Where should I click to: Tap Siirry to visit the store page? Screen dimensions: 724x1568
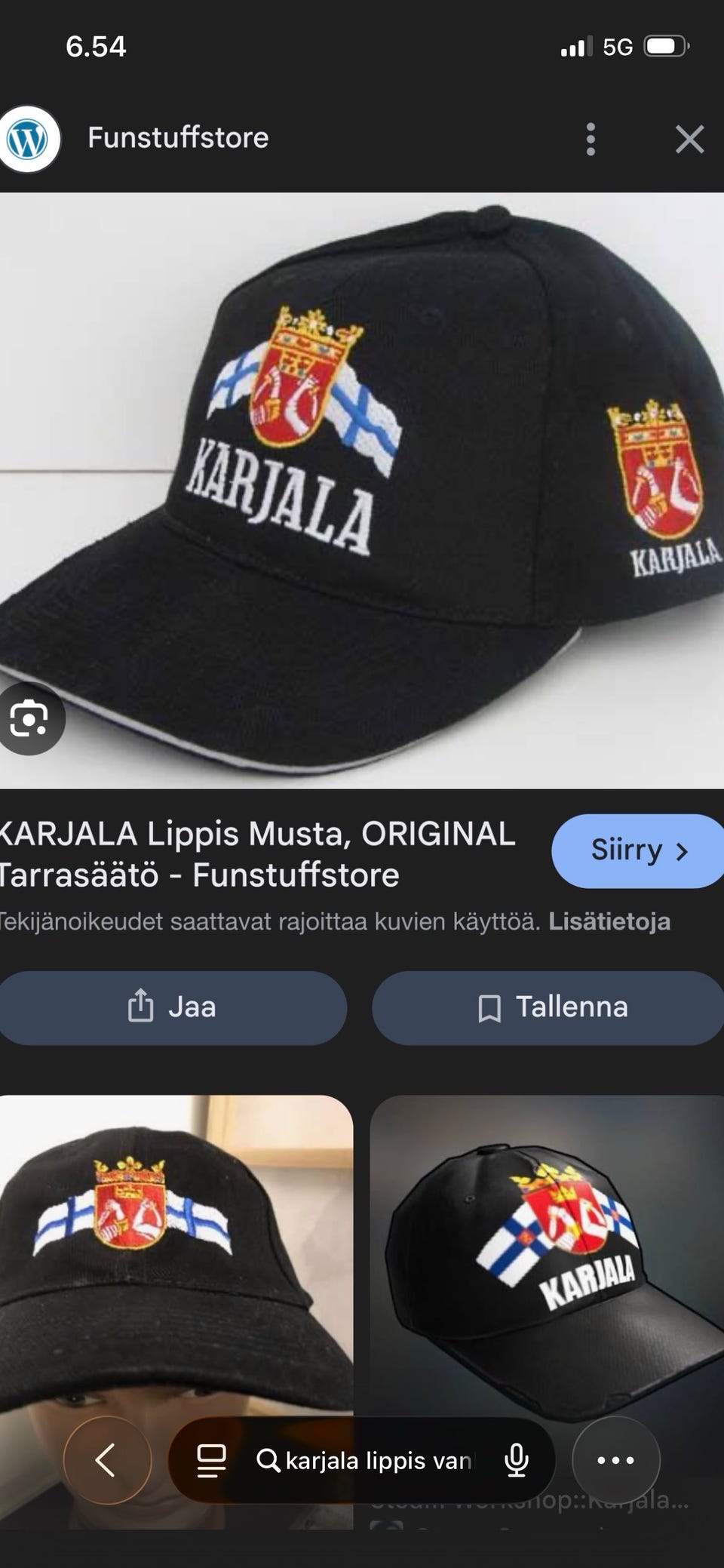637,850
